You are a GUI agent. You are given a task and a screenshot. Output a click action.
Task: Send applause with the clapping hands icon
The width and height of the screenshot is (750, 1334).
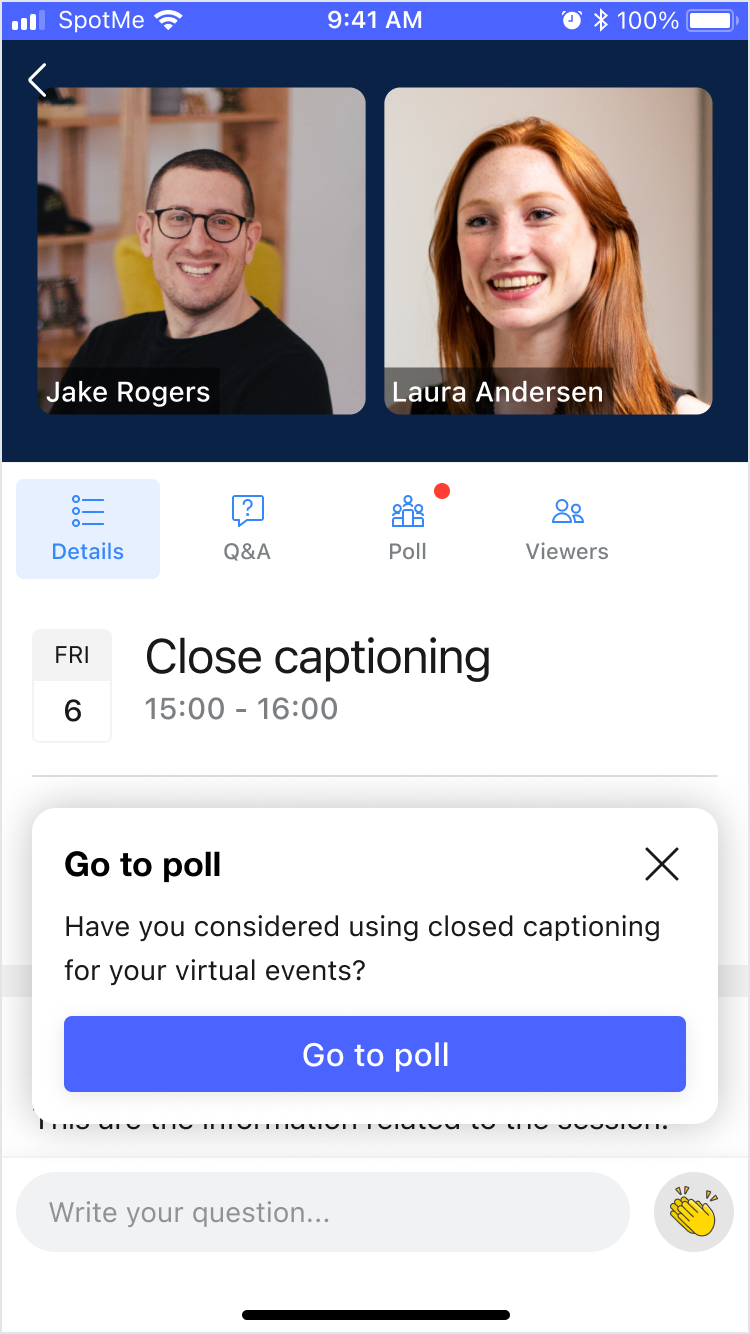coord(693,1212)
